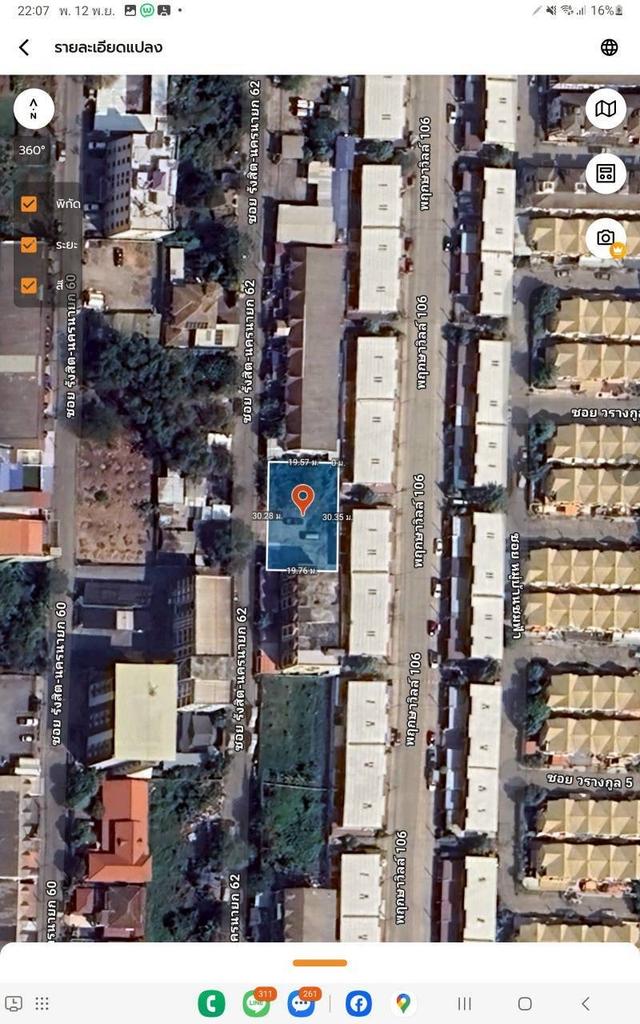Viewport: 640px width, 1024px height.
Task: Open the globe language icon
Action: [x=609, y=47]
